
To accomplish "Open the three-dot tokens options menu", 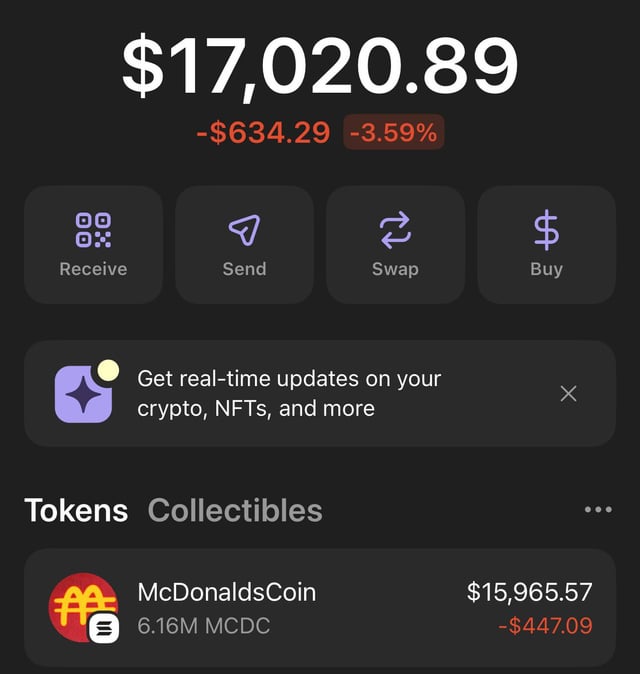I will tap(597, 510).
